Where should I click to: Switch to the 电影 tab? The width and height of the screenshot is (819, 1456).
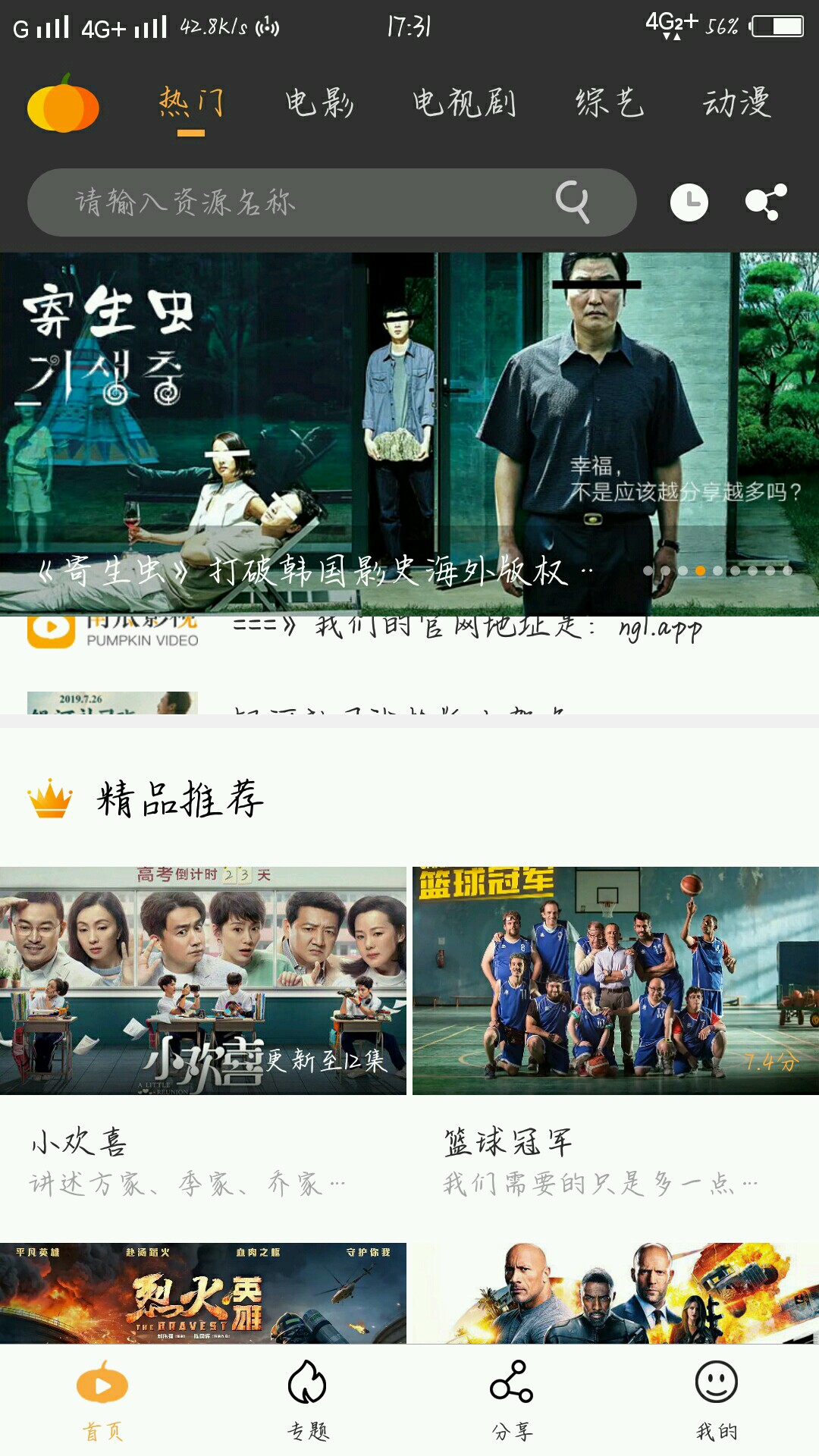[319, 103]
